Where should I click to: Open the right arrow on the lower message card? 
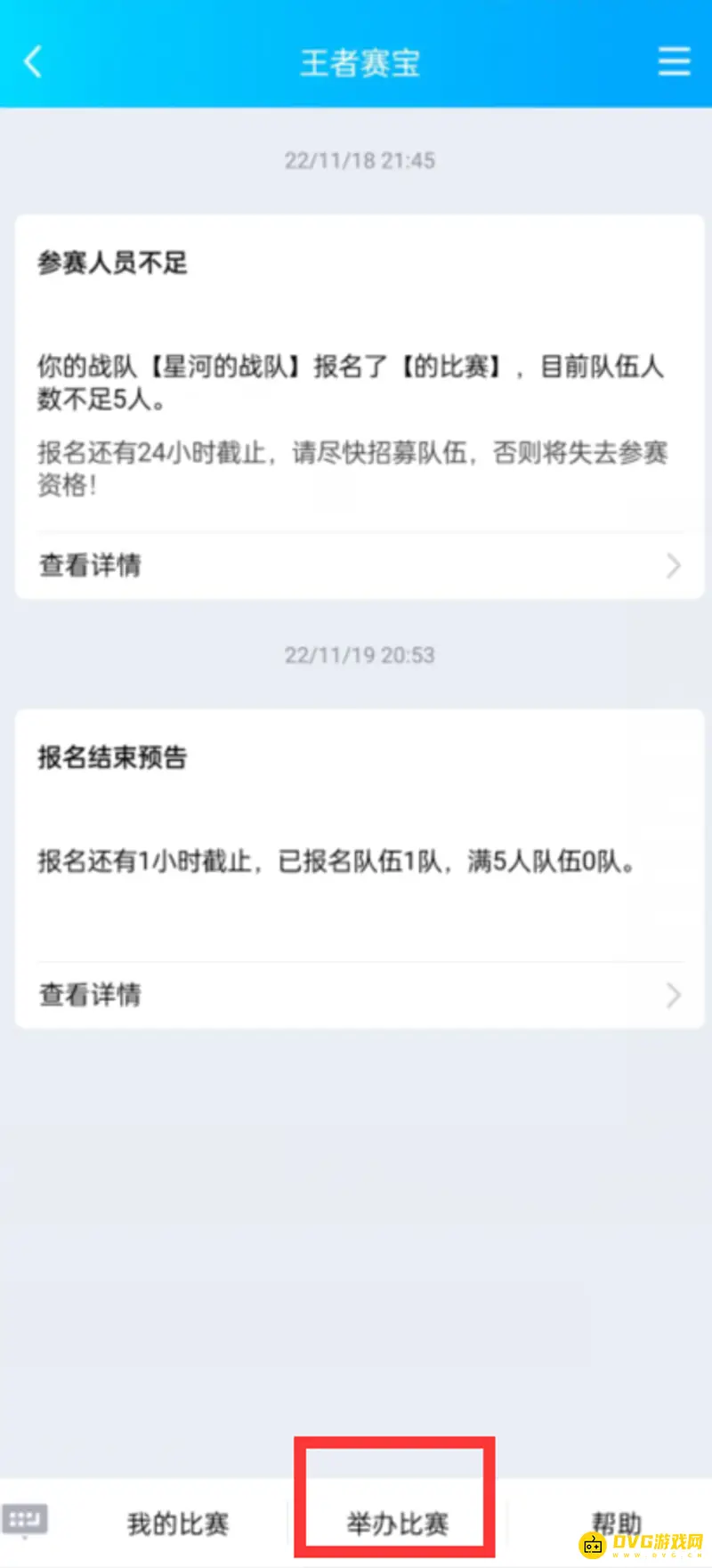(674, 996)
